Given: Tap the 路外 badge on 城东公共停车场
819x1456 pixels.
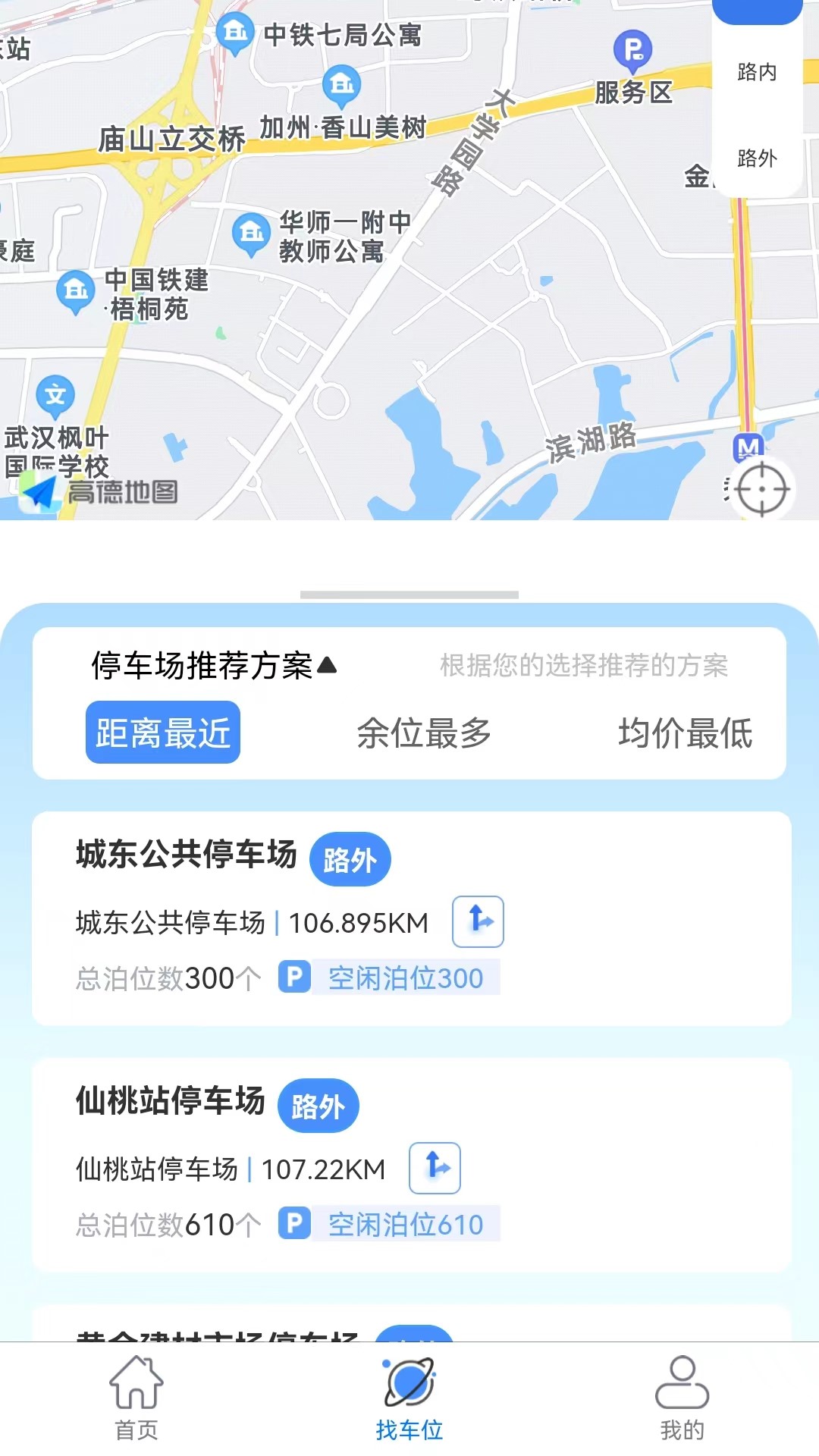Looking at the screenshot, I should tap(352, 859).
